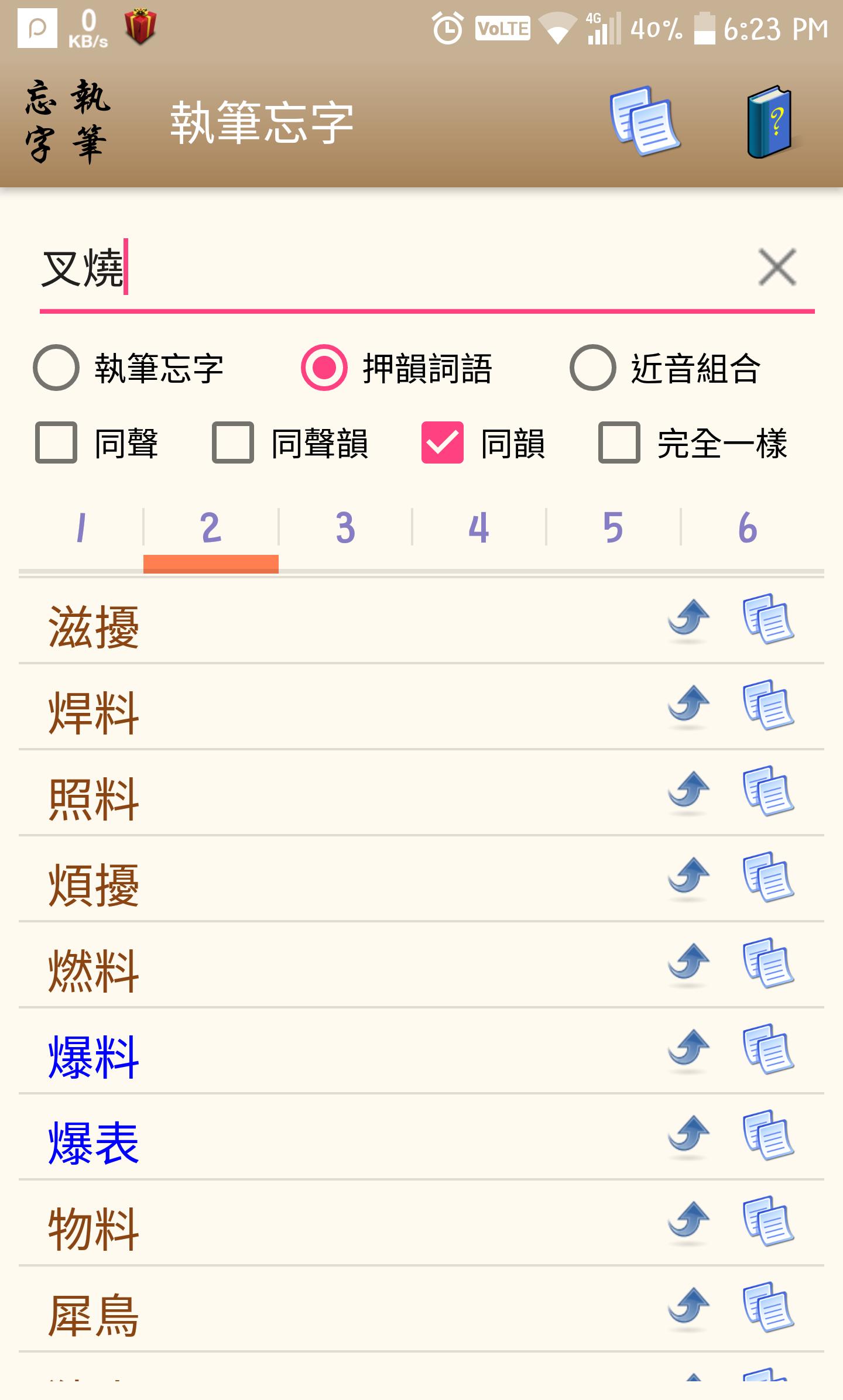Viewport: 843px width, 1400px height.
Task: Clear the search text field
Action: [777, 267]
